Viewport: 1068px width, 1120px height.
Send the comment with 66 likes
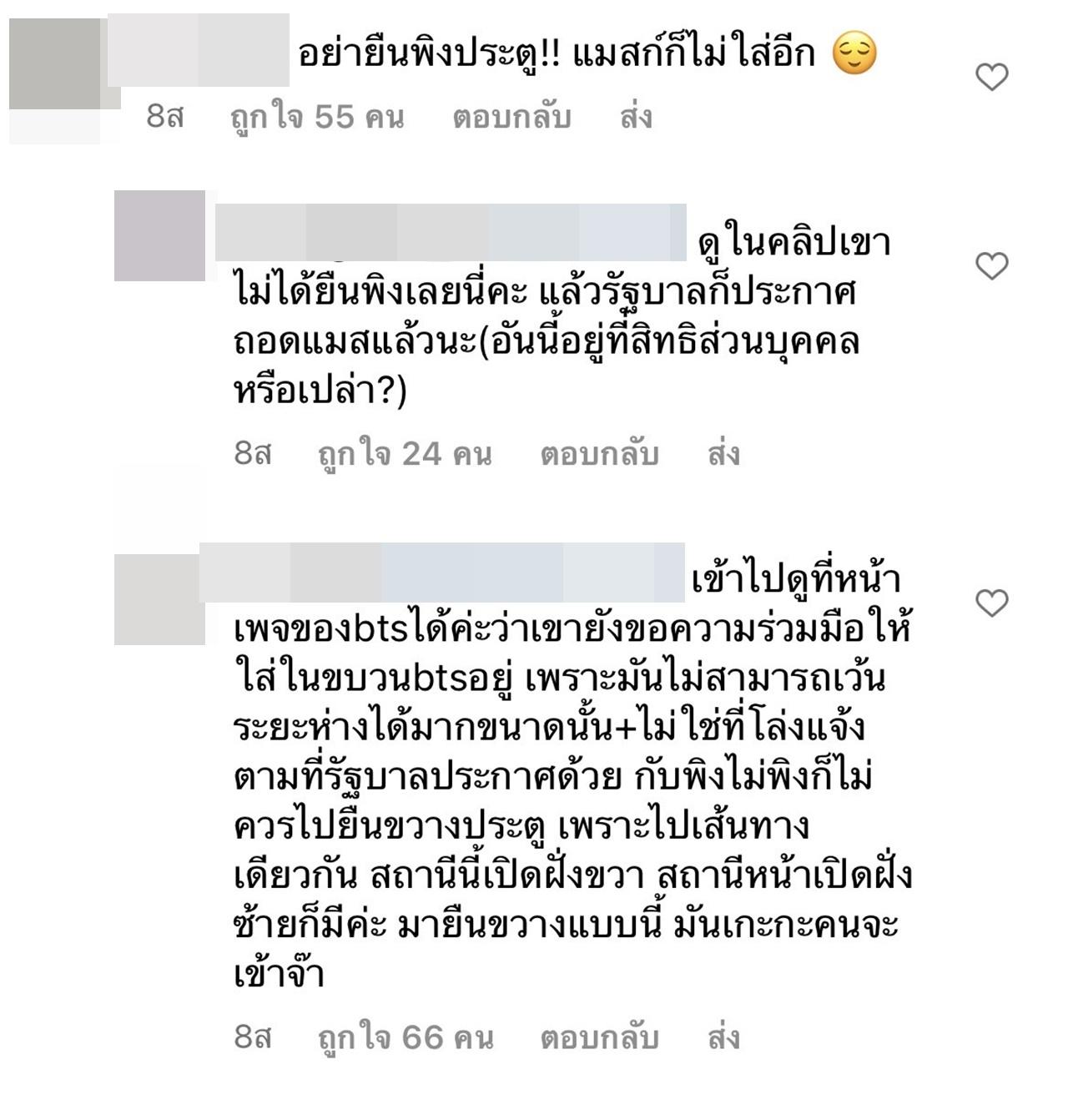coord(723,1037)
